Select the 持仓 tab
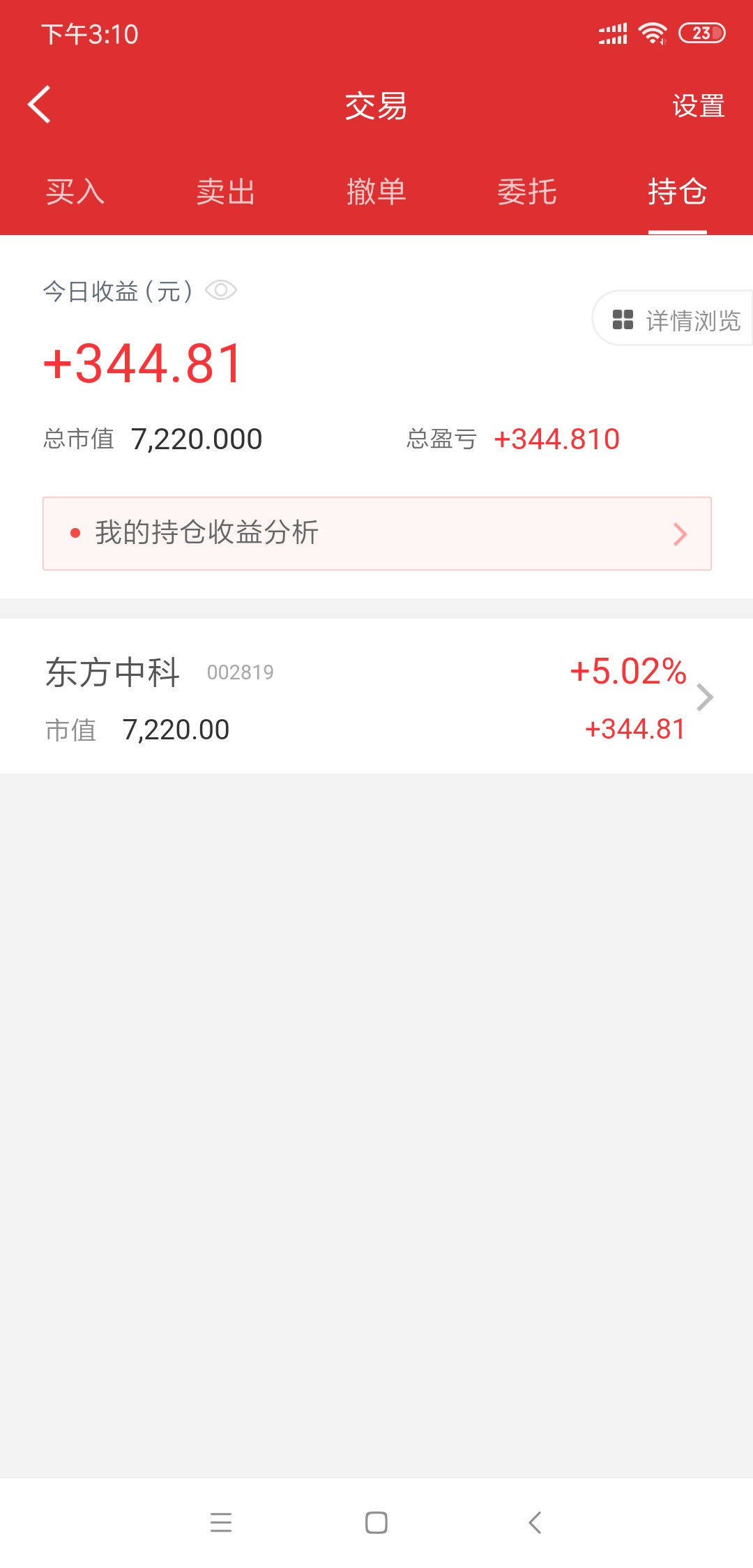 pyautogui.click(x=678, y=191)
